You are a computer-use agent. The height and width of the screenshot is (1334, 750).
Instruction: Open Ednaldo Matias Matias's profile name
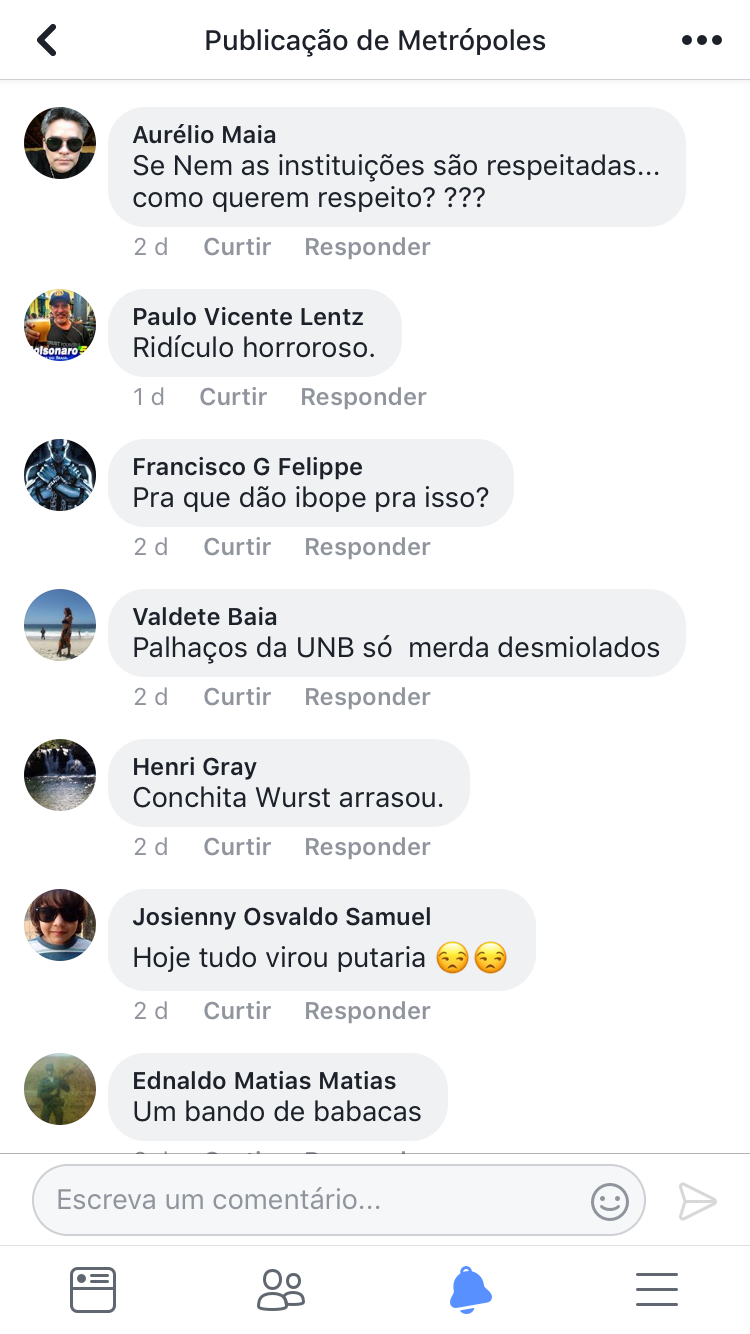tap(264, 1081)
